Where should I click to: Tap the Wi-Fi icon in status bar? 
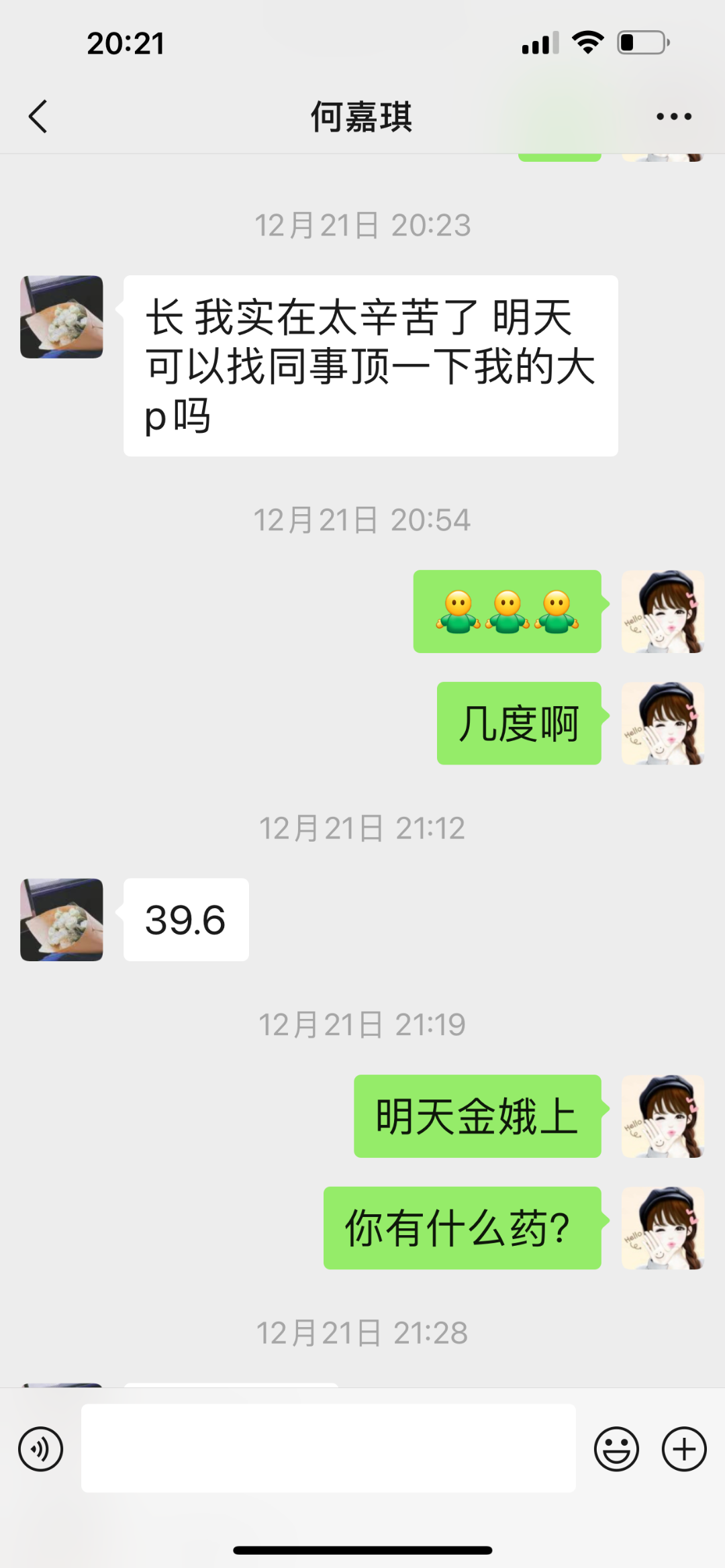click(x=587, y=42)
